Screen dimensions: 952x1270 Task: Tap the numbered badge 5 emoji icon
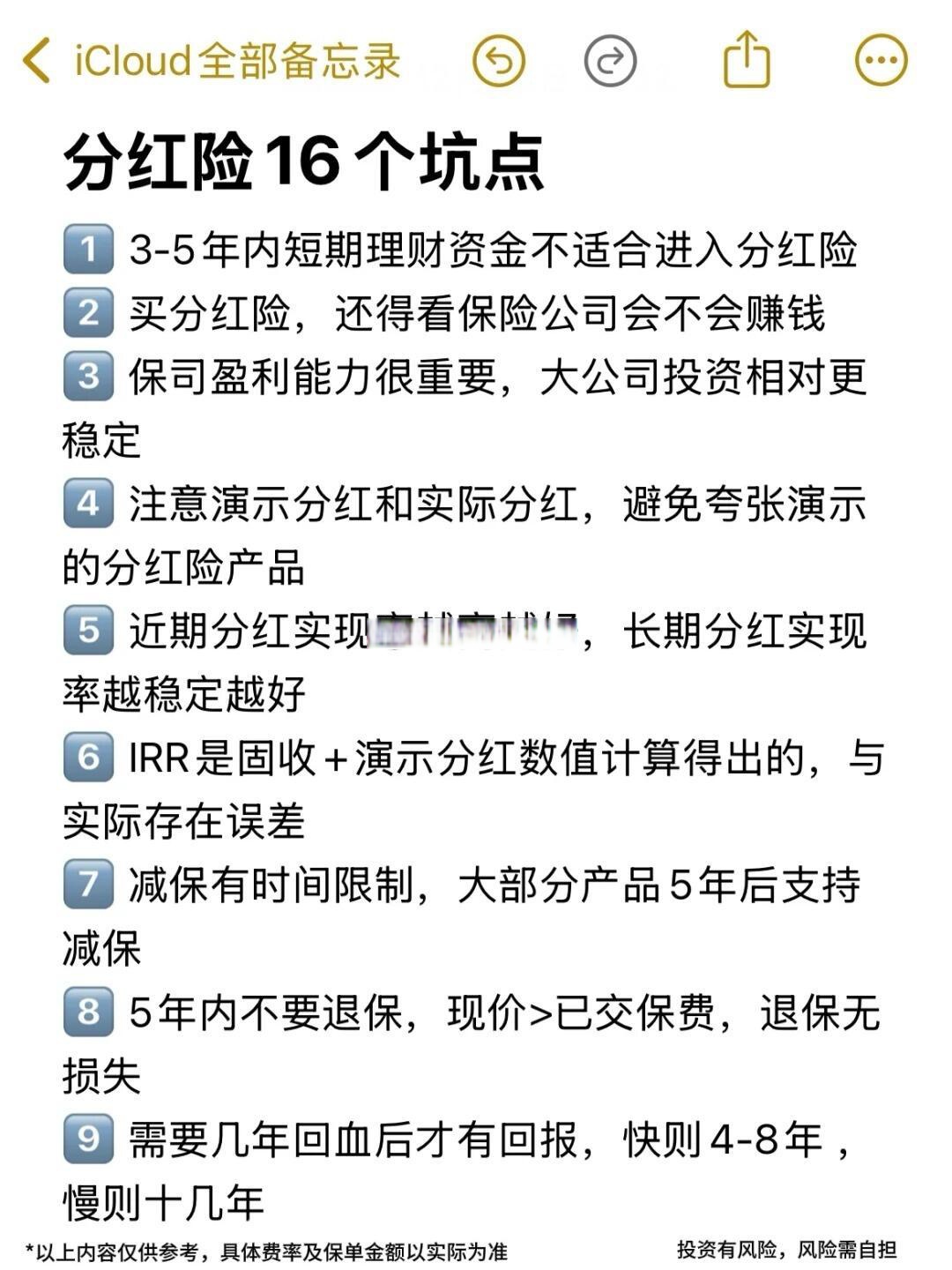[x=89, y=629]
